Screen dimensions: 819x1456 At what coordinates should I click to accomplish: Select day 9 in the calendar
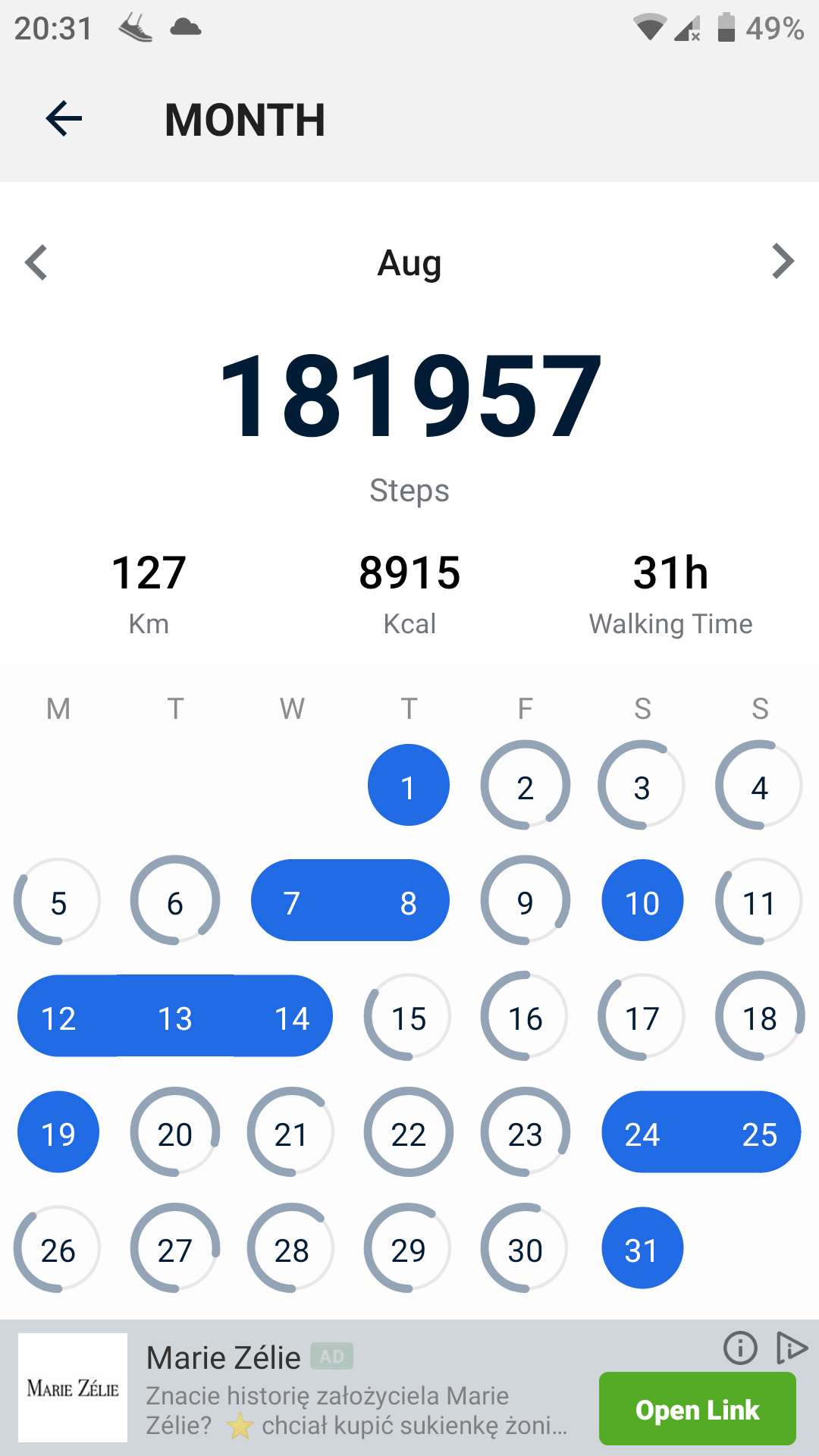[x=525, y=901]
